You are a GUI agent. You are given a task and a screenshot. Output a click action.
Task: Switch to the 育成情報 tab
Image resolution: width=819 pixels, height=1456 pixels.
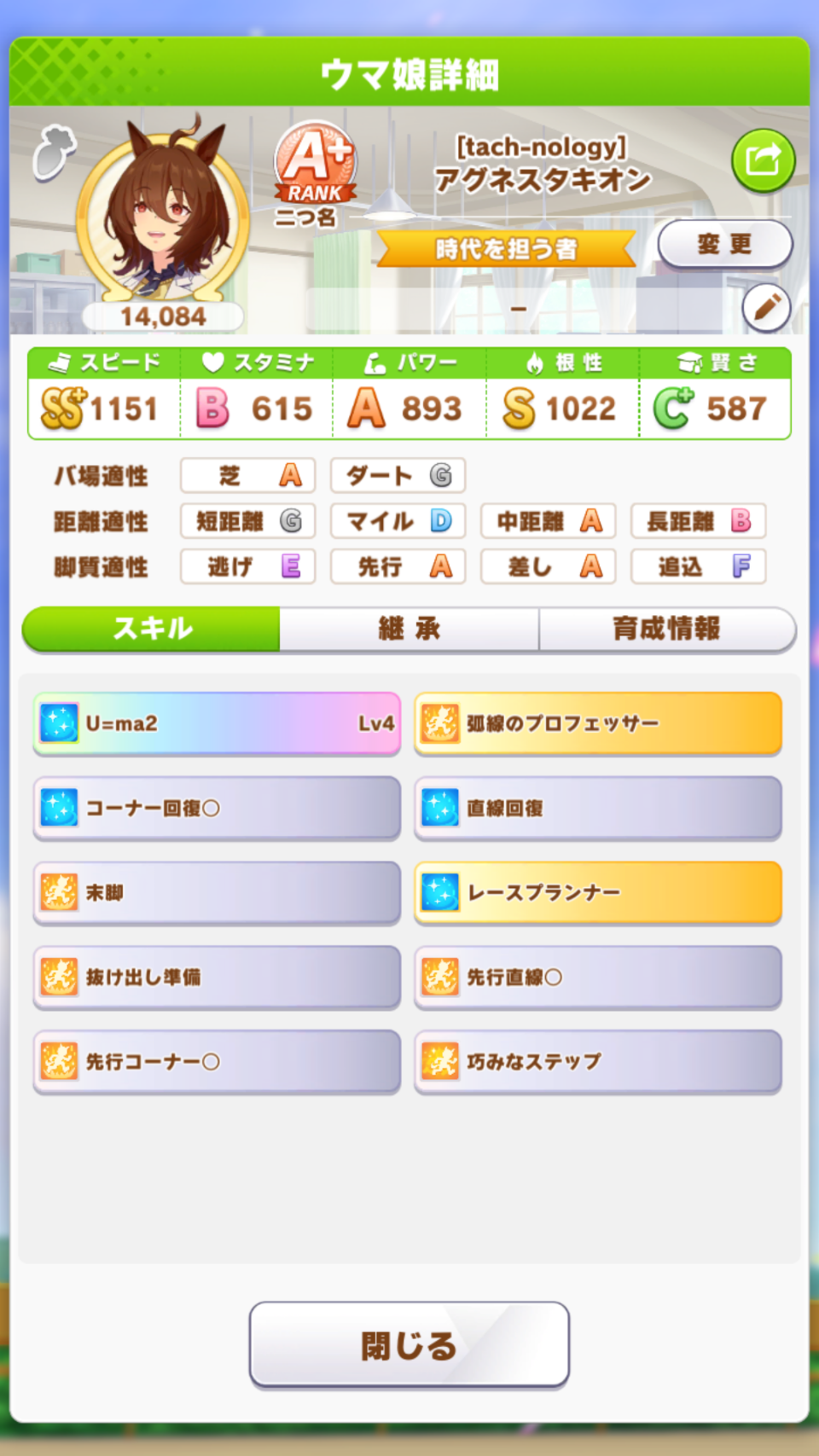tap(667, 629)
